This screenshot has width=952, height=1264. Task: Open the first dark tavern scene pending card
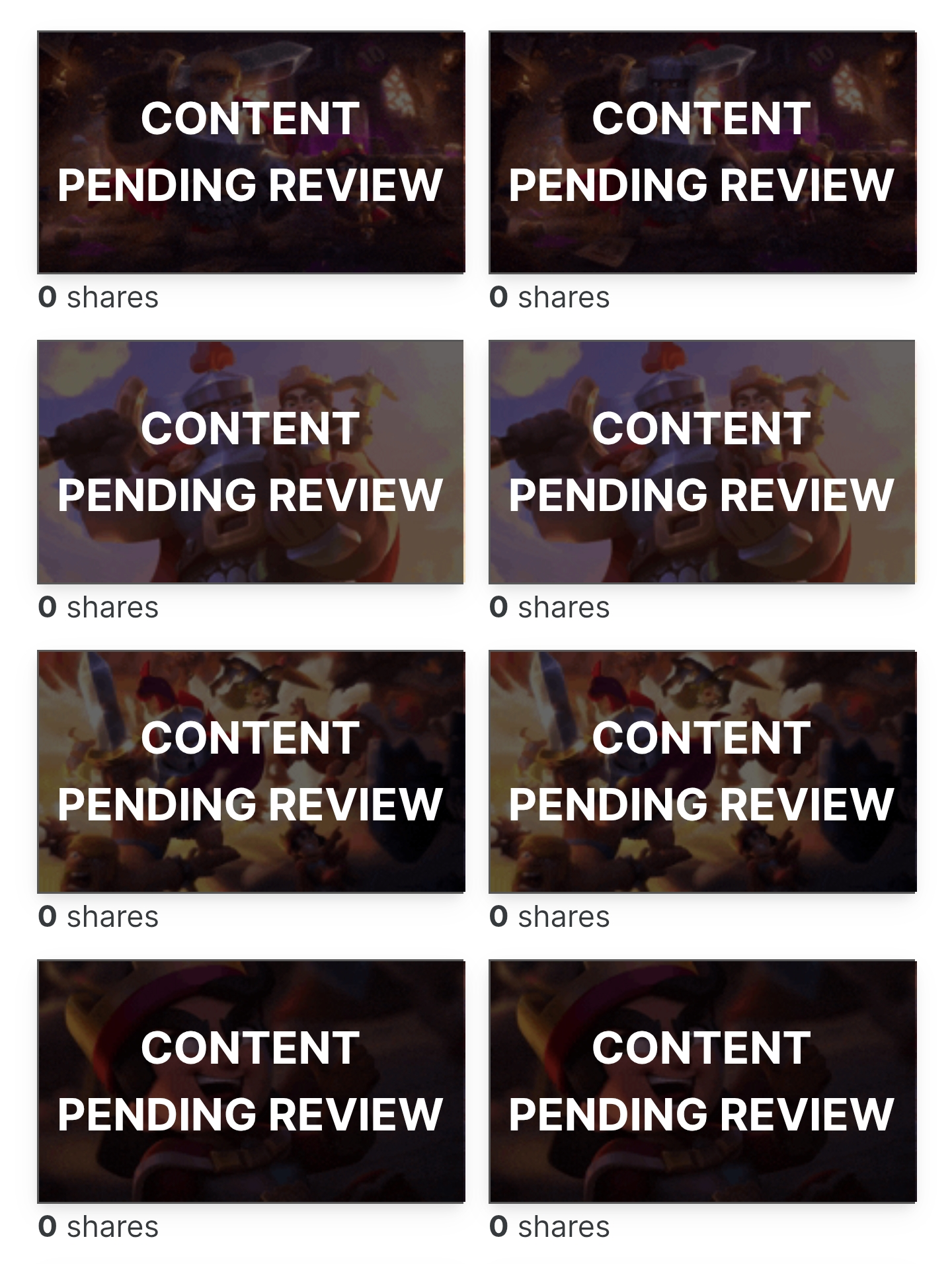(251, 152)
